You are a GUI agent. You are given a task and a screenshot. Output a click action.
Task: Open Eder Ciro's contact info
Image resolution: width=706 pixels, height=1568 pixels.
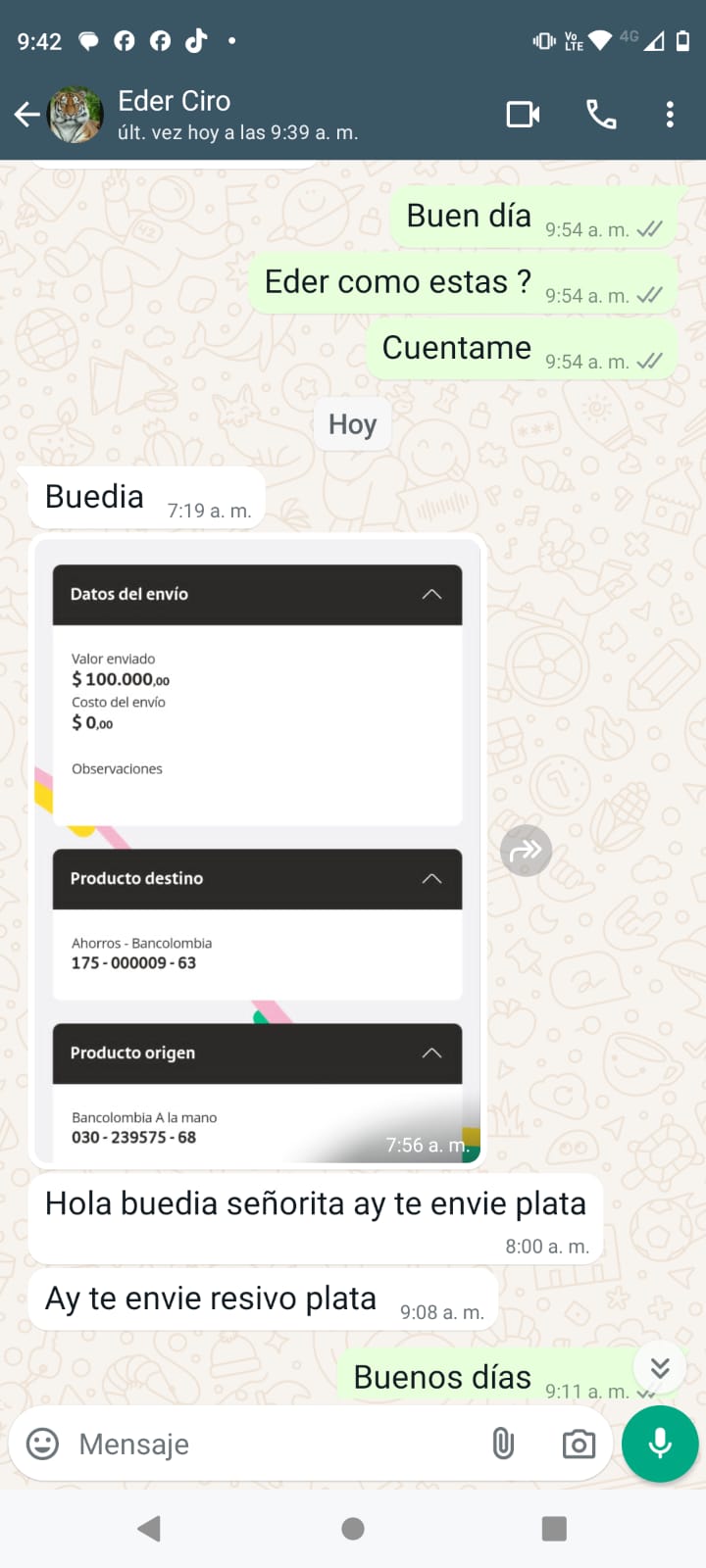[x=235, y=115]
